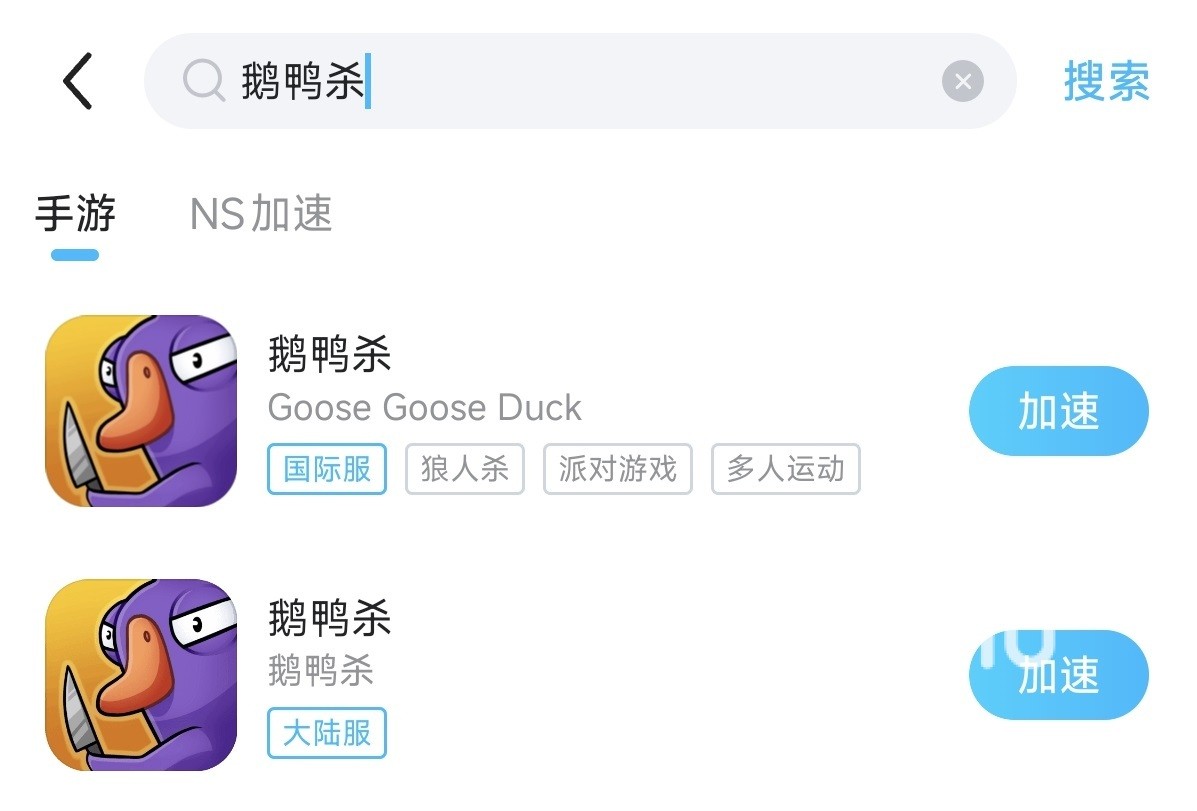Tap 加速 for Goose Goose Duck 国际服

point(1058,411)
